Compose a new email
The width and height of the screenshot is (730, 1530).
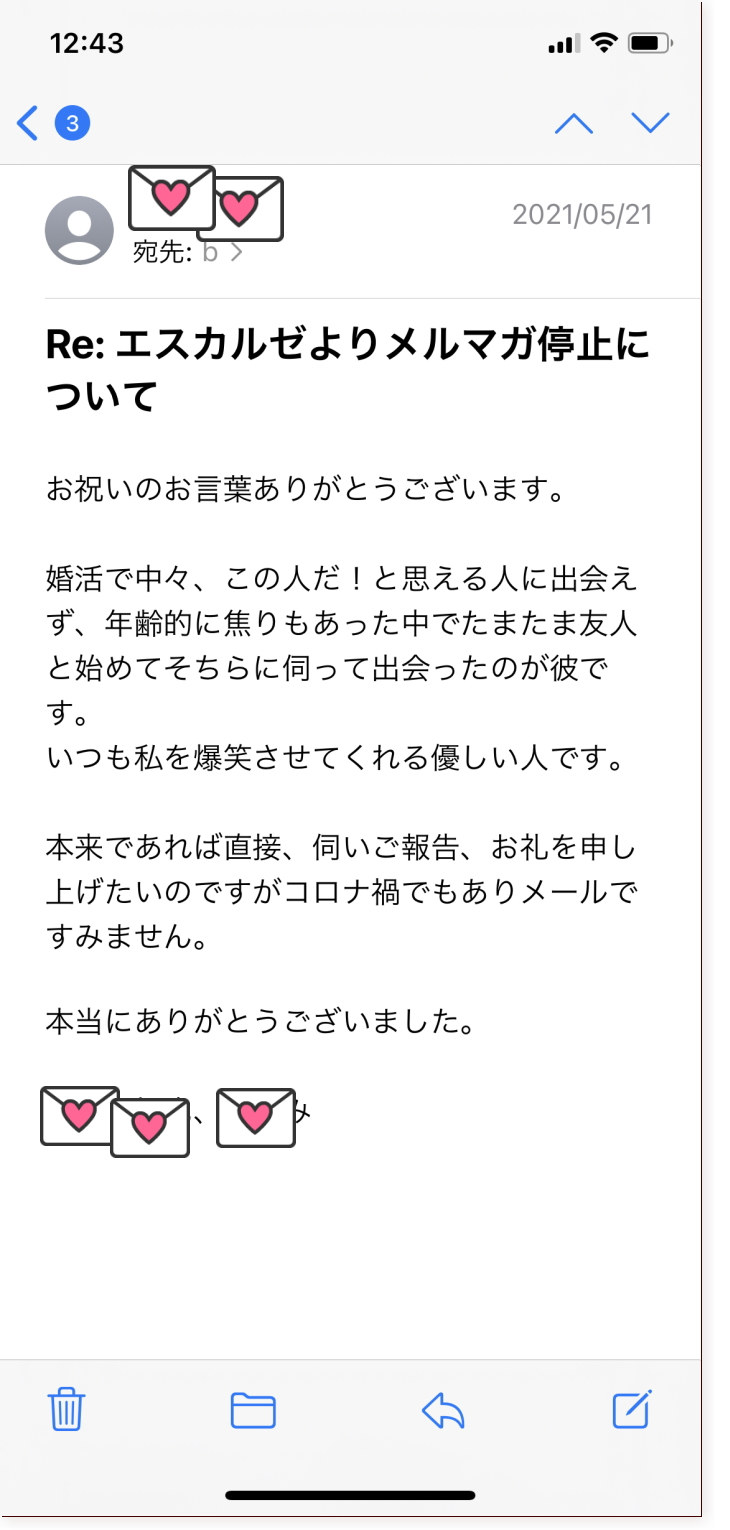point(632,1410)
